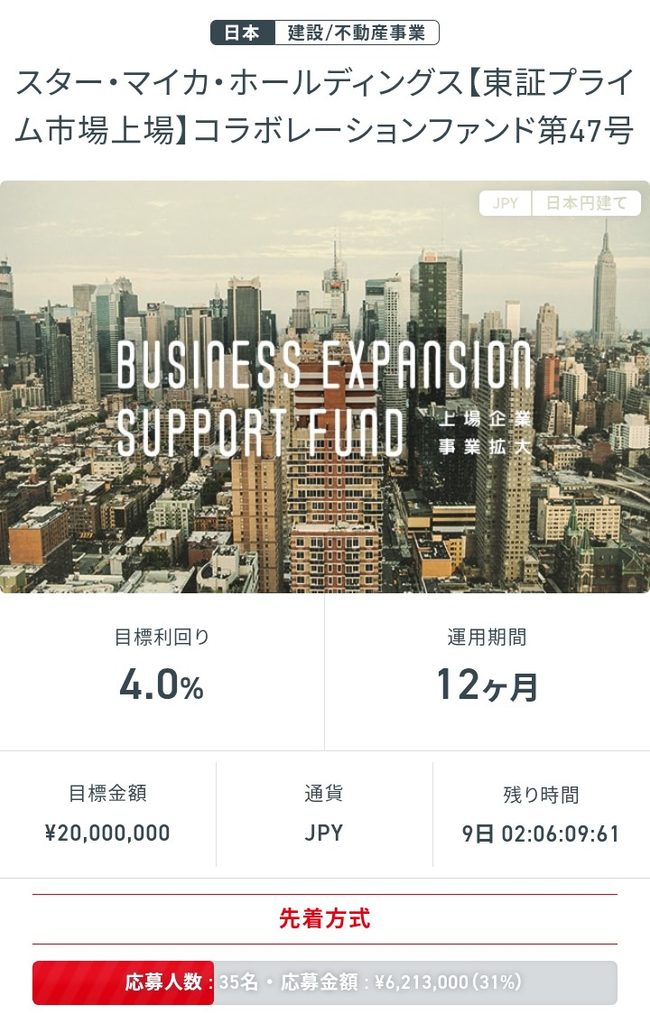Open the Business Expansion Support Fund banner image
650x1024 pixels.
tap(325, 387)
